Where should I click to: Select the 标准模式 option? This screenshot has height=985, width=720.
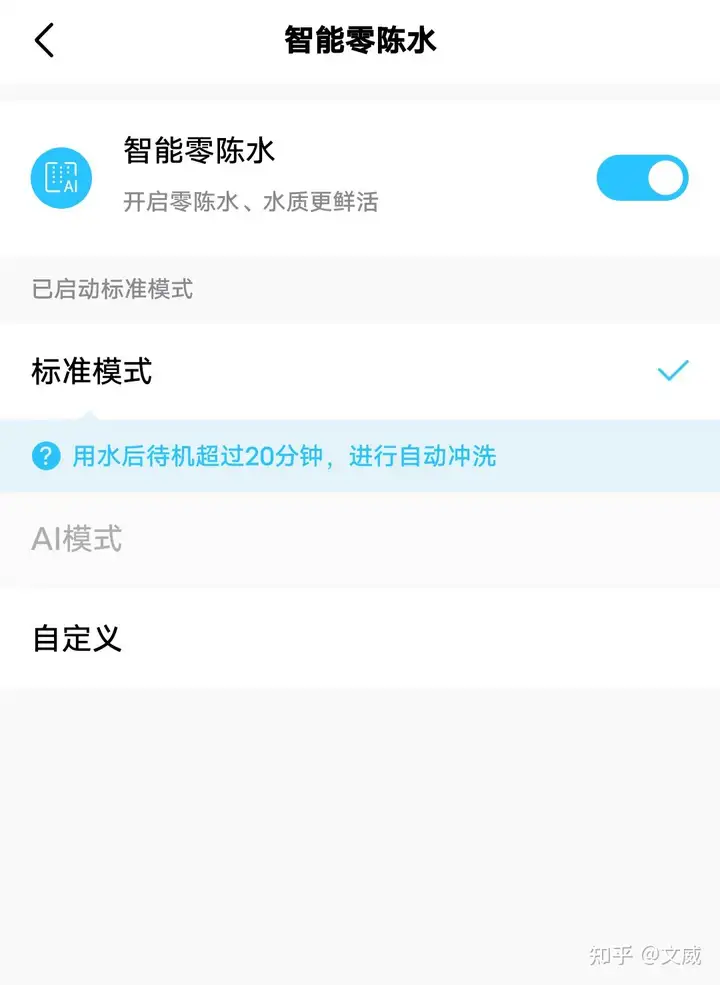(x=360, y=372)
